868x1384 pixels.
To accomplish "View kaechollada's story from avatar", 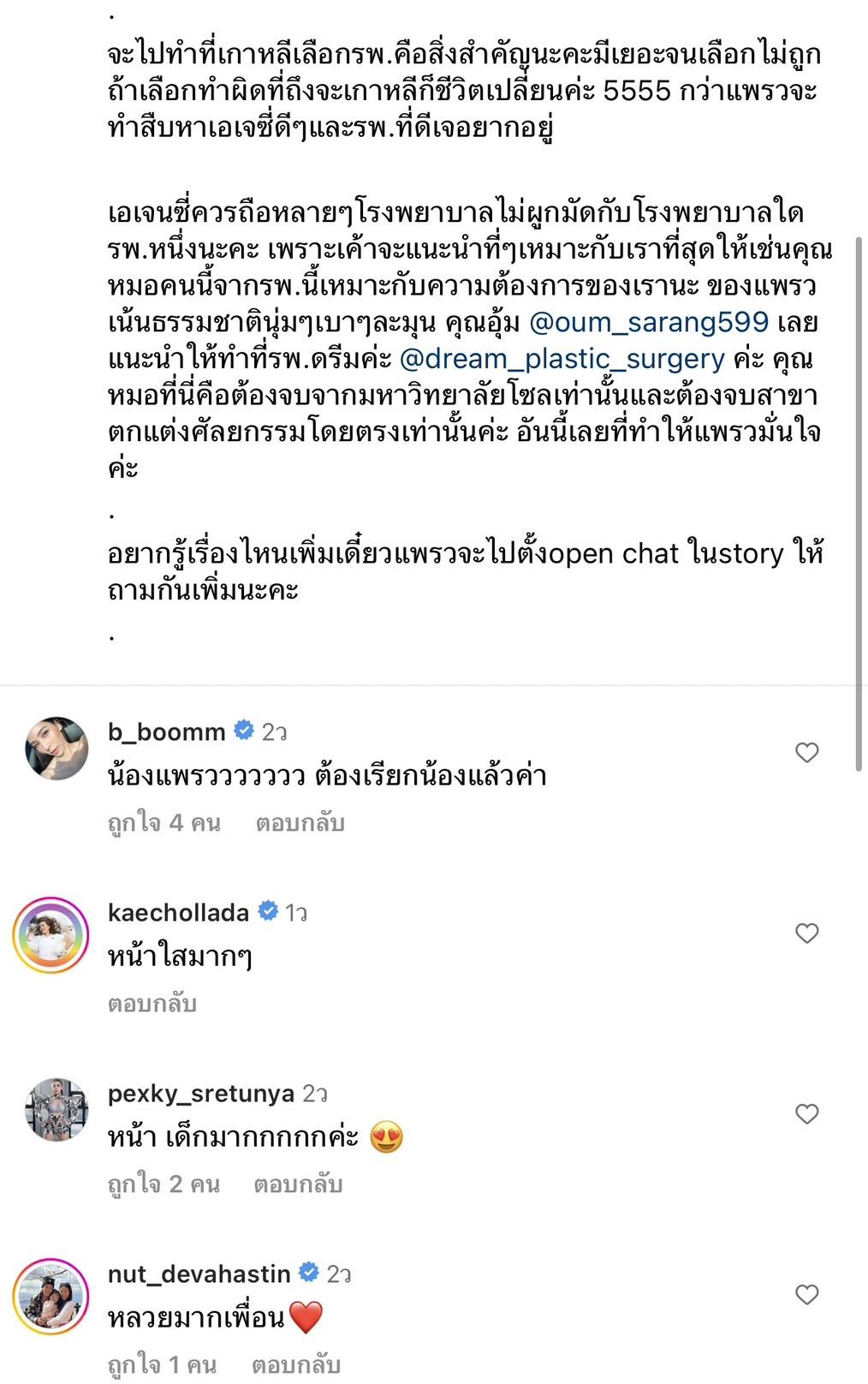I will (51, 936).
